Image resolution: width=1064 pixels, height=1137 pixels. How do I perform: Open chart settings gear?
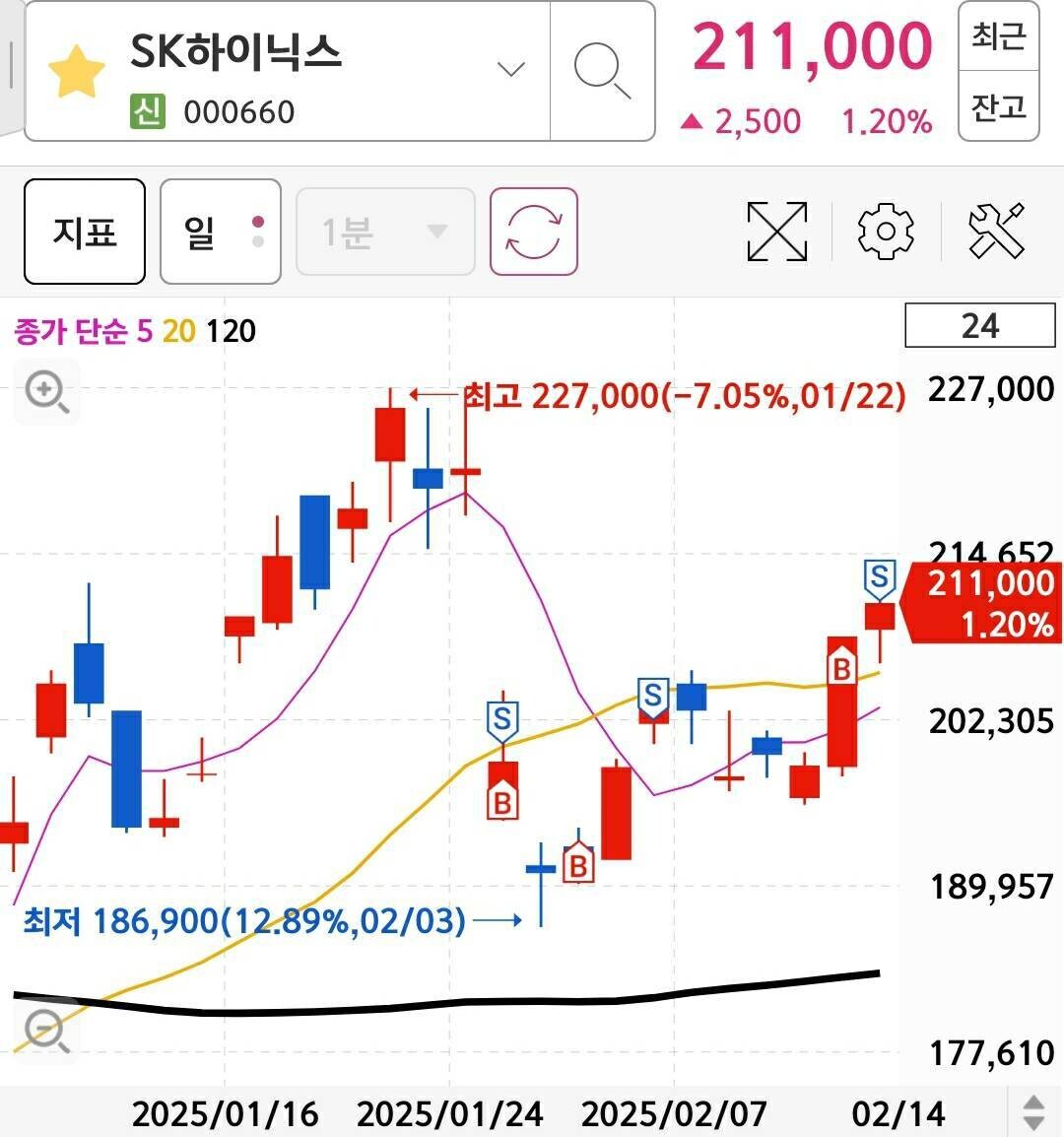[x=885, y=232]
